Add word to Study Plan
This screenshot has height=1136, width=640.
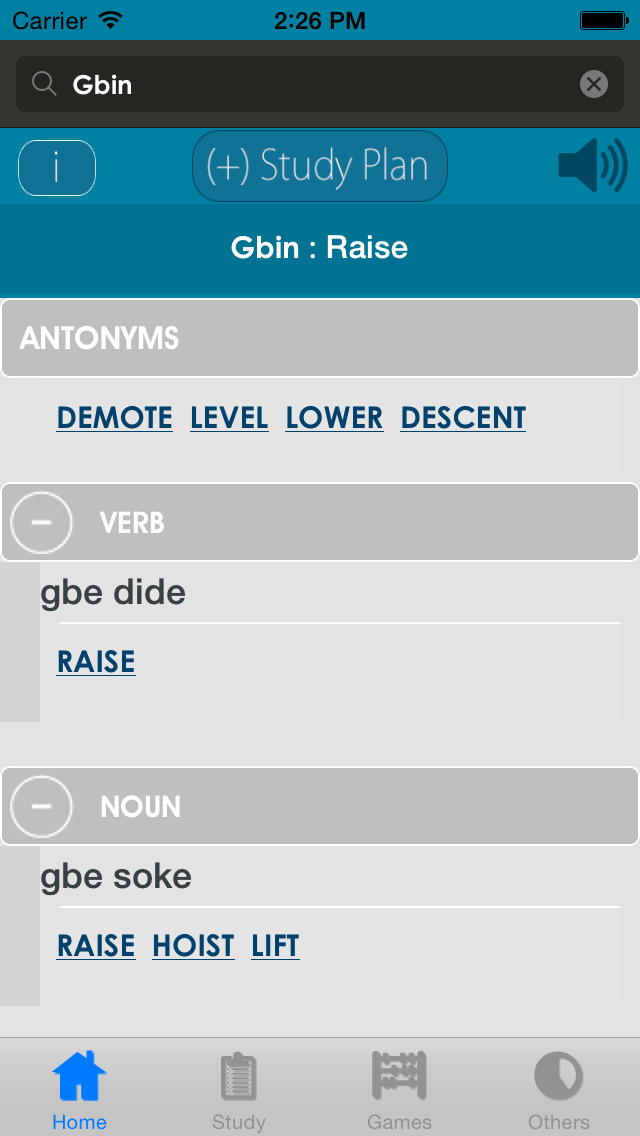click(319, 166)
